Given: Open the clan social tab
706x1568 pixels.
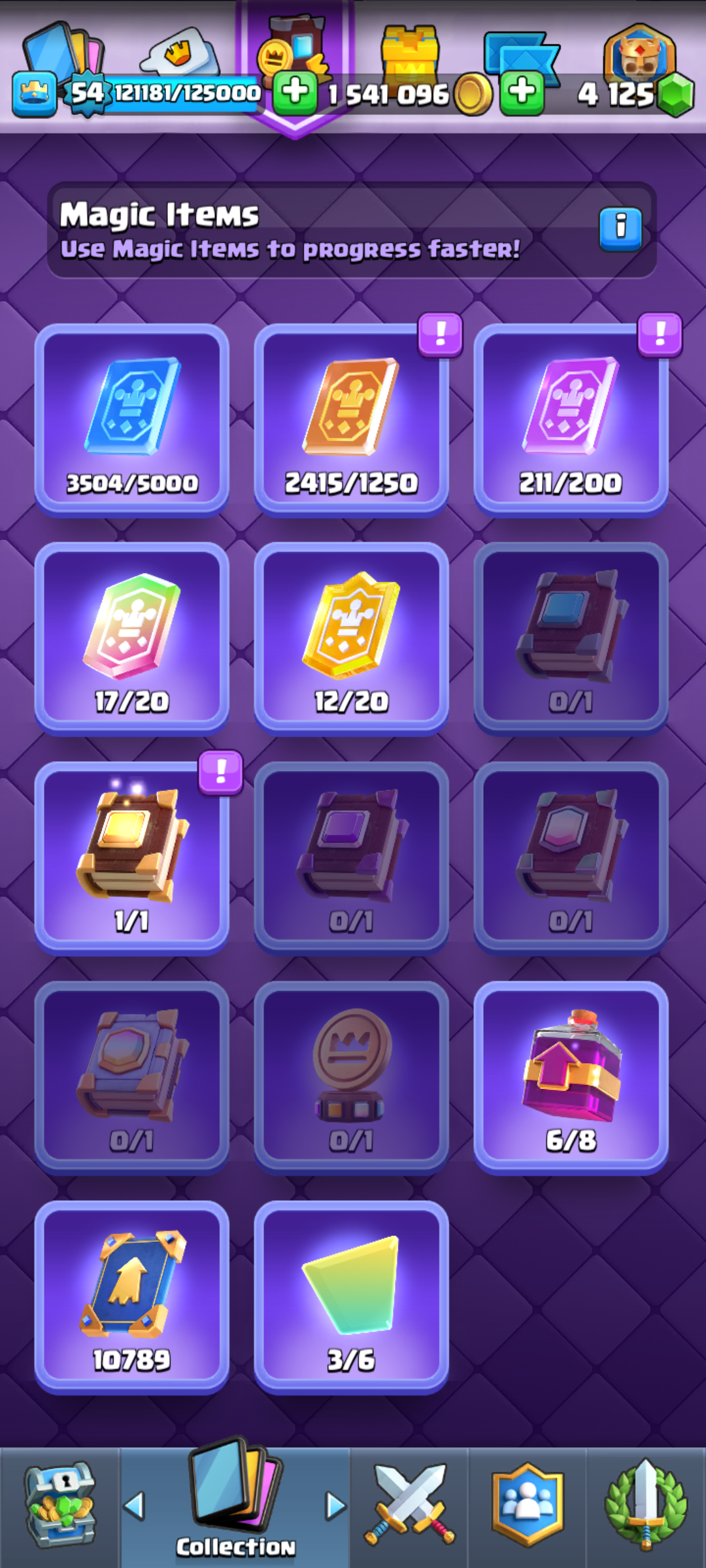Looking at the screenshot, I should (x=528, y=1507).
